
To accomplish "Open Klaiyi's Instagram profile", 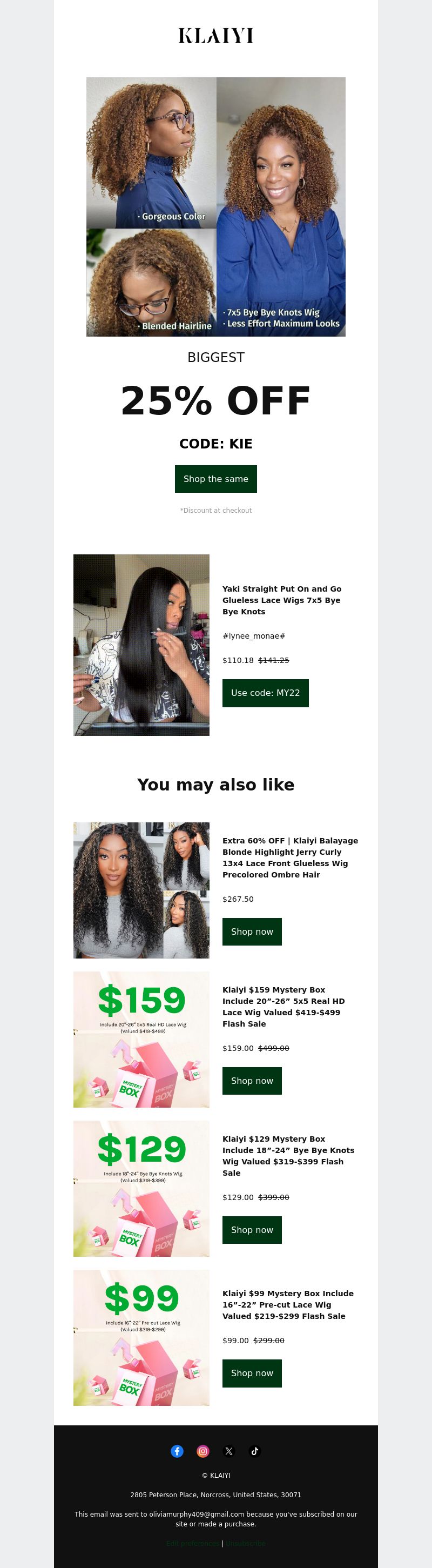I will (203, 1451).
